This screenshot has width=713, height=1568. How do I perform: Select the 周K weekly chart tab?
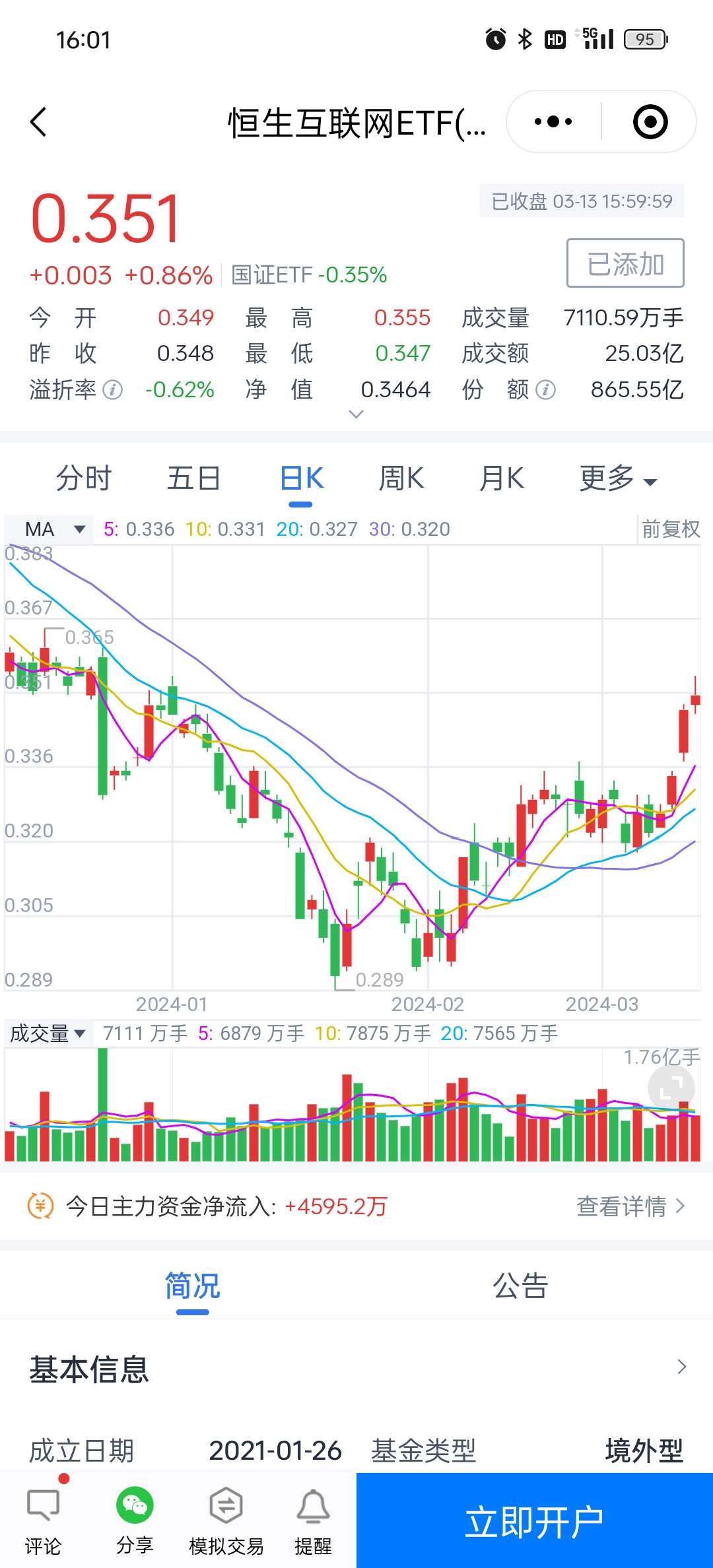click(401, 478)
